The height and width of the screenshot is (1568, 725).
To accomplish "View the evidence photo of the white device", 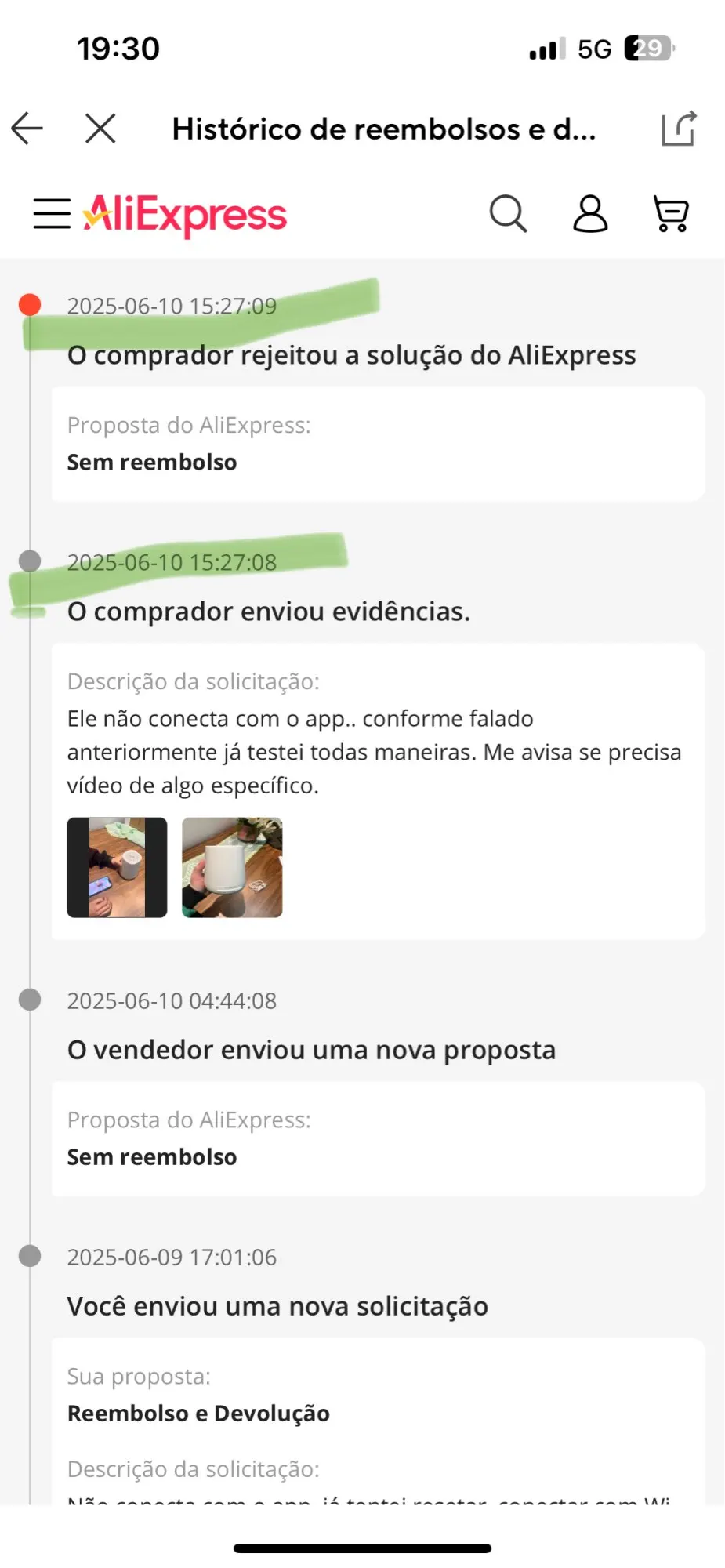I will point(232,867).
